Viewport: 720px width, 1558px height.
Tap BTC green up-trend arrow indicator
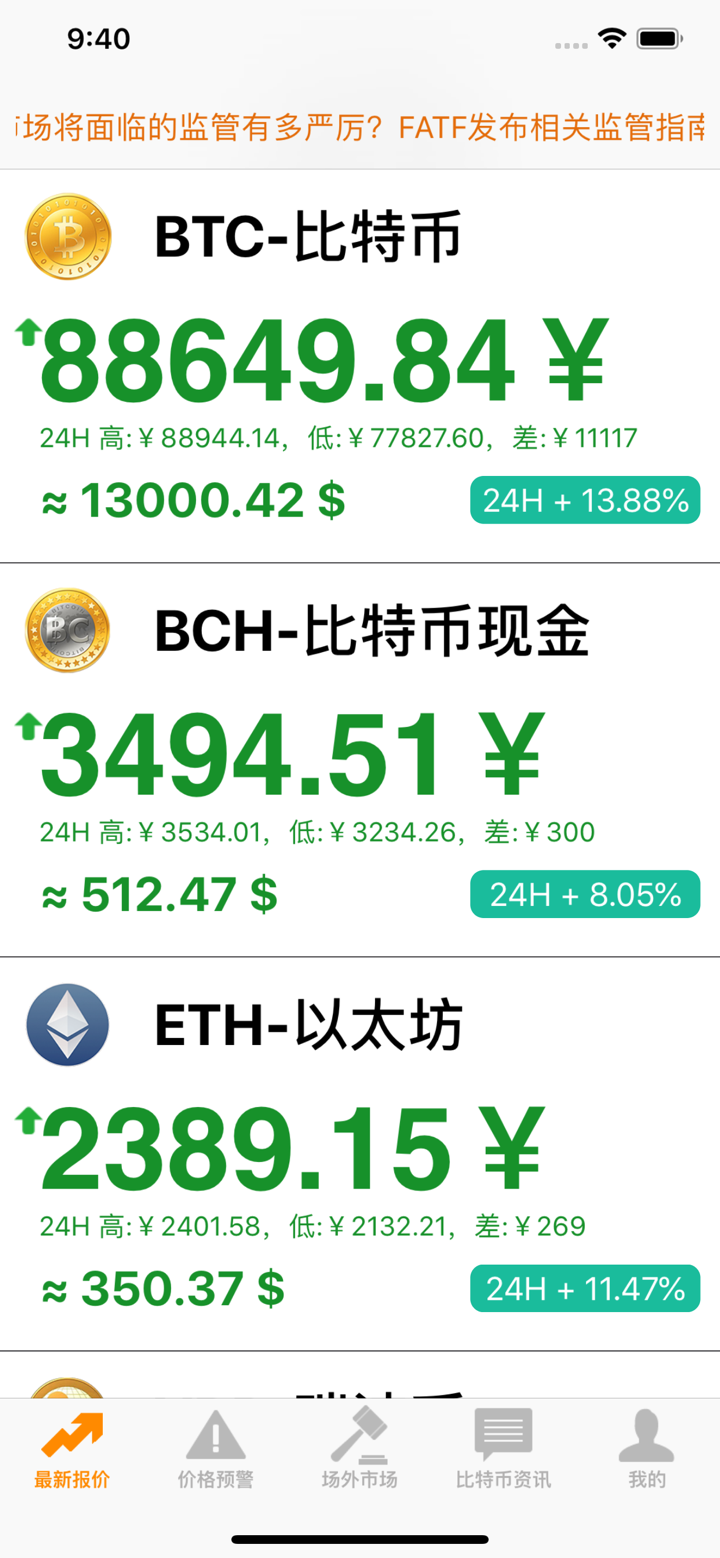(x=26, y=330)
